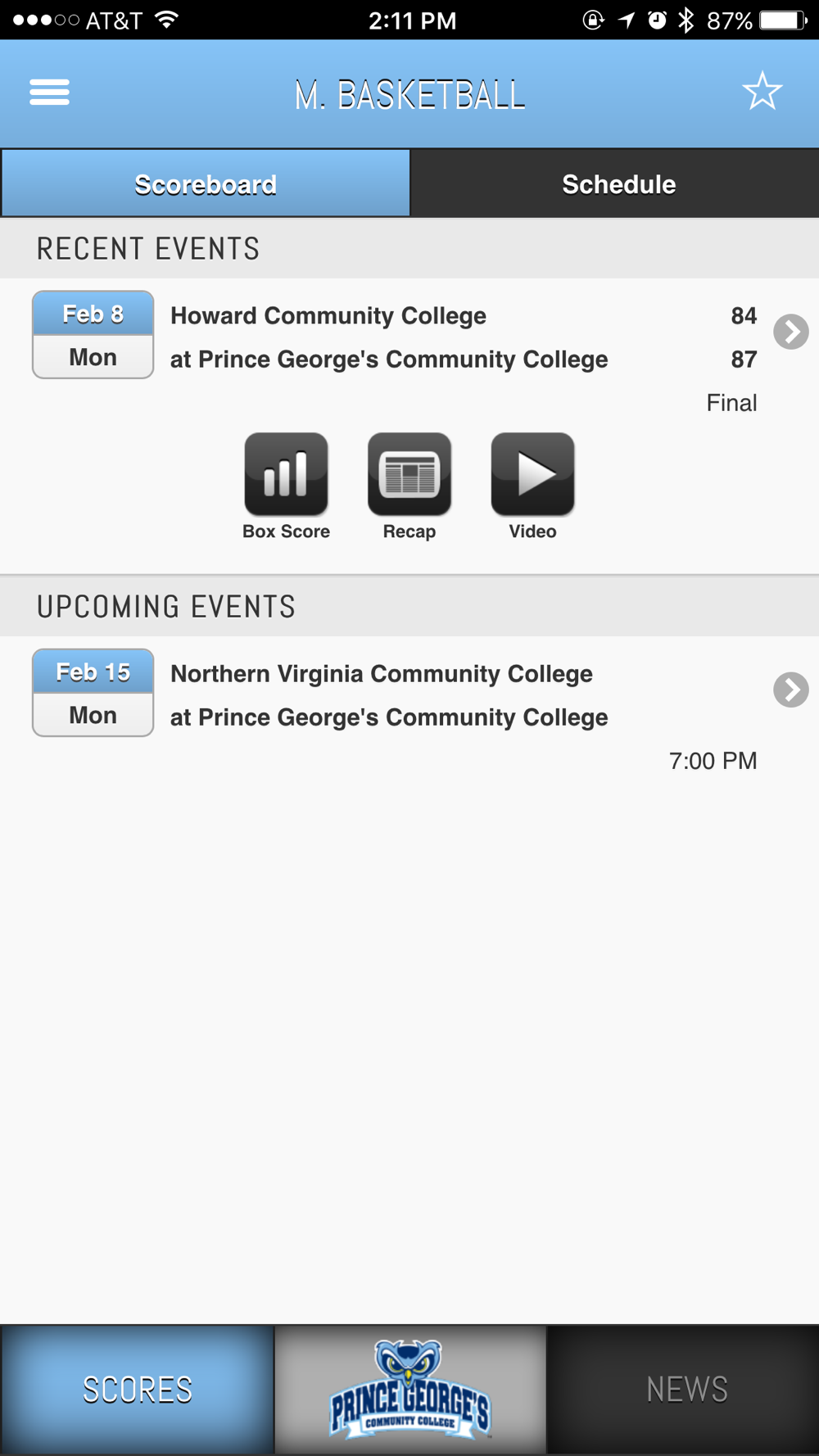
Task: Open the Prince George's home tab
Action: [x=409, y=1390]
